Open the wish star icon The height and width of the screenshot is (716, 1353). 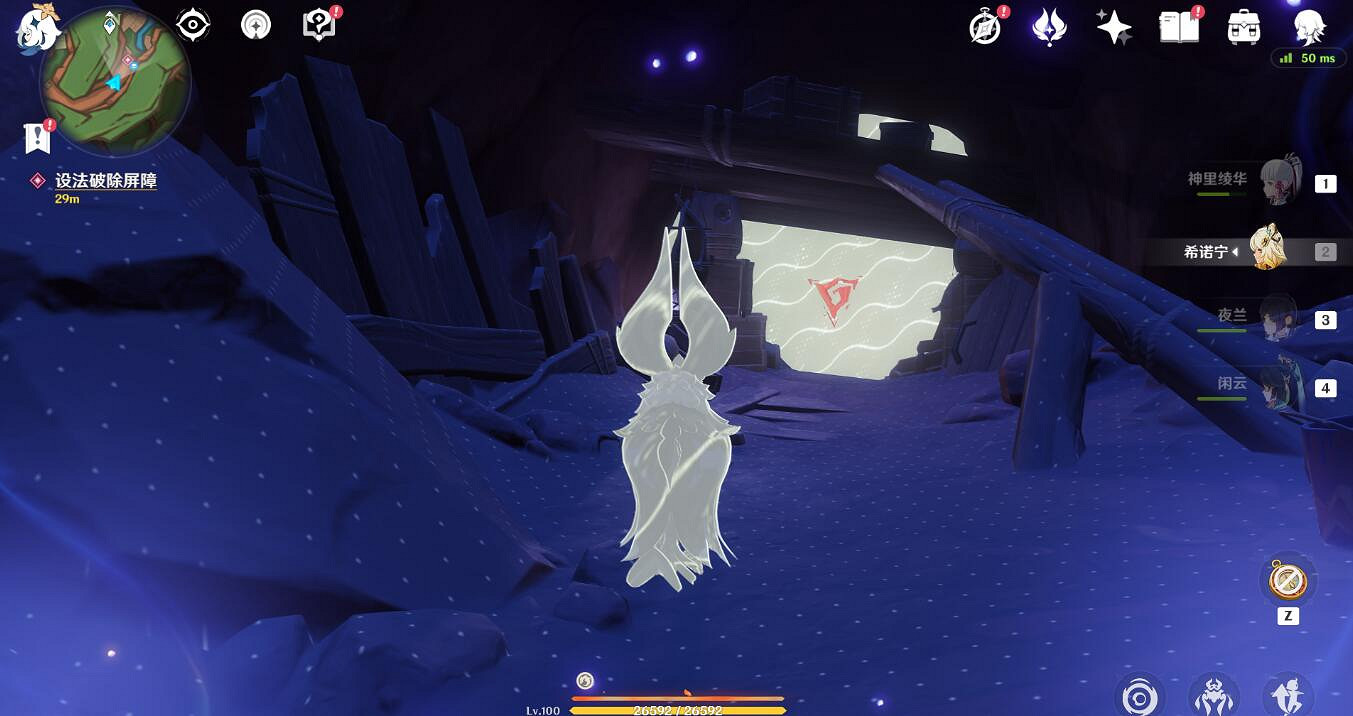point(1113,27)
